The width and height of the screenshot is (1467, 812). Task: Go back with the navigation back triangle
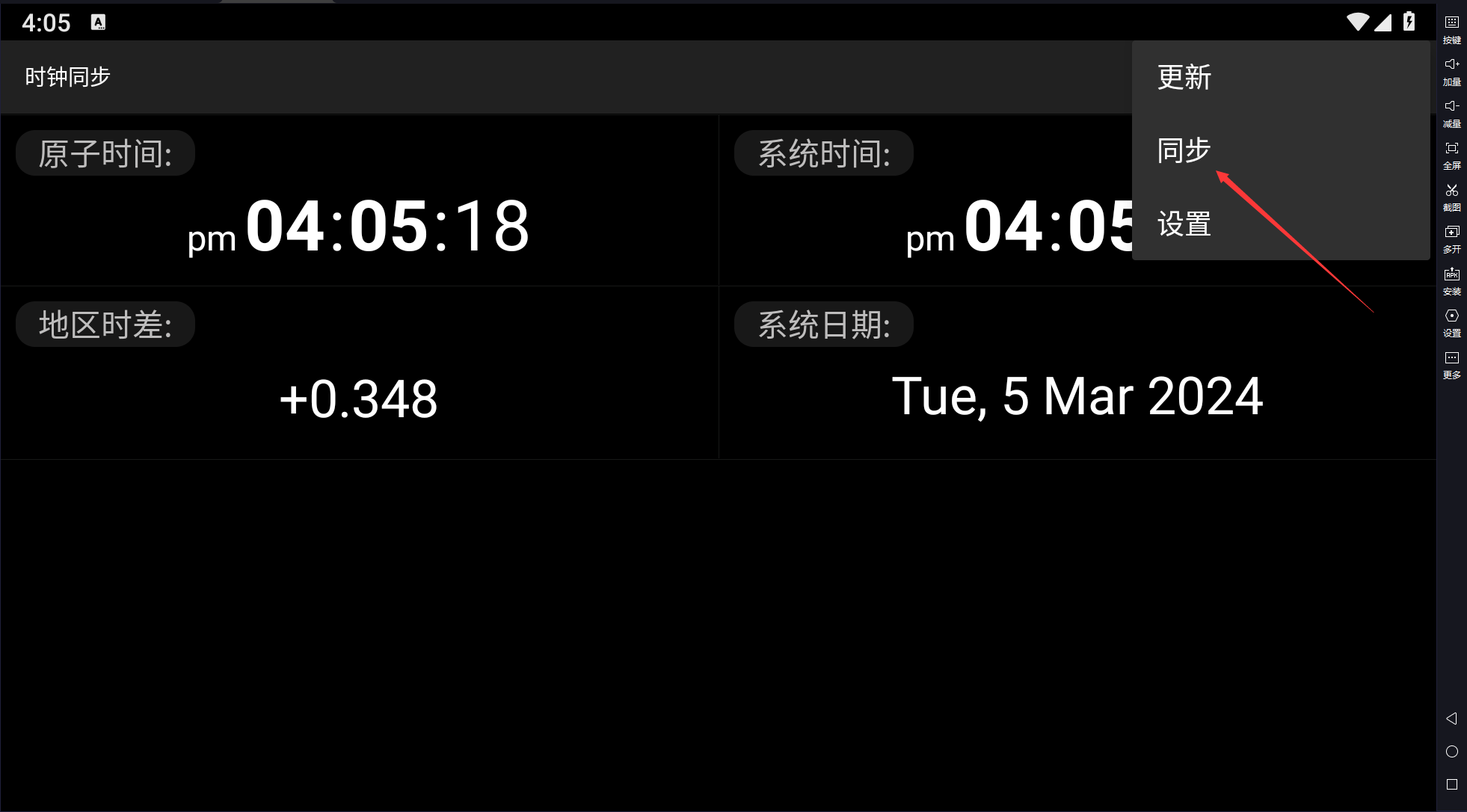pos(1451,719)
